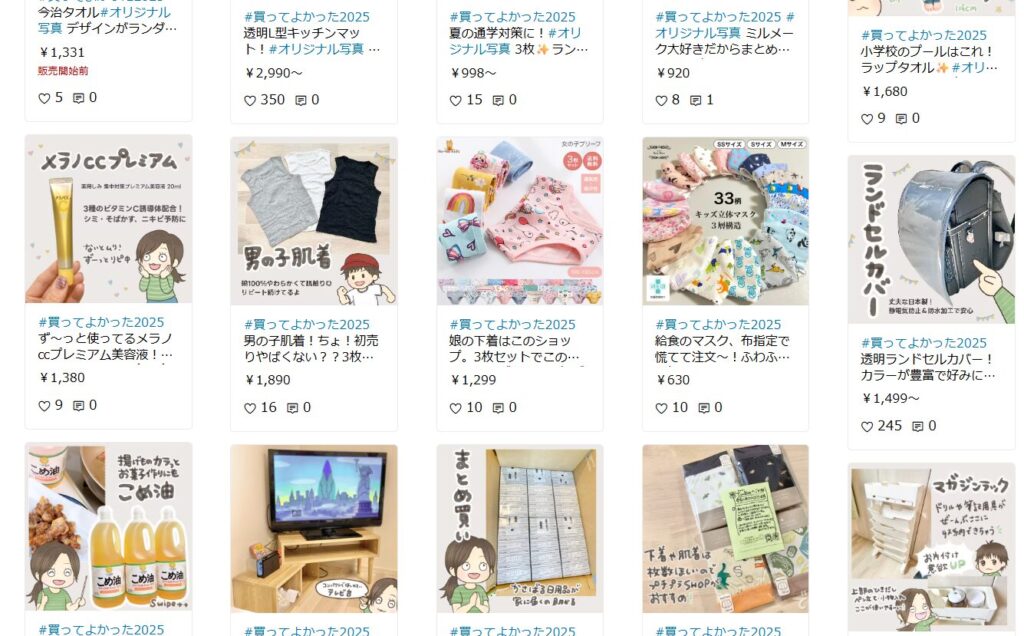Open the TV stand post image
Viewport: 1024px width, 636px height.
point(314,528)
